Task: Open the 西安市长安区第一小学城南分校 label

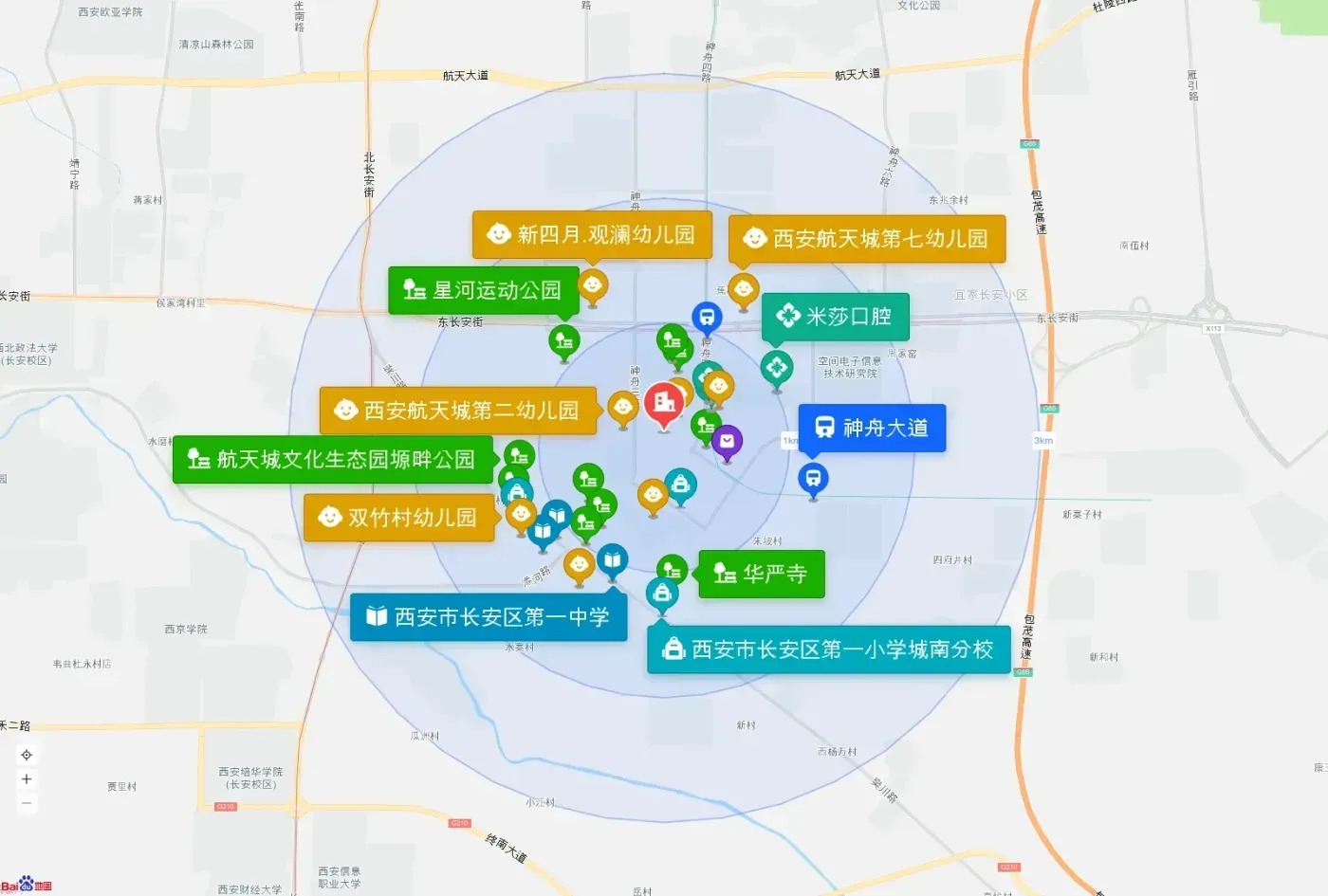Action: tap(829, 649)
